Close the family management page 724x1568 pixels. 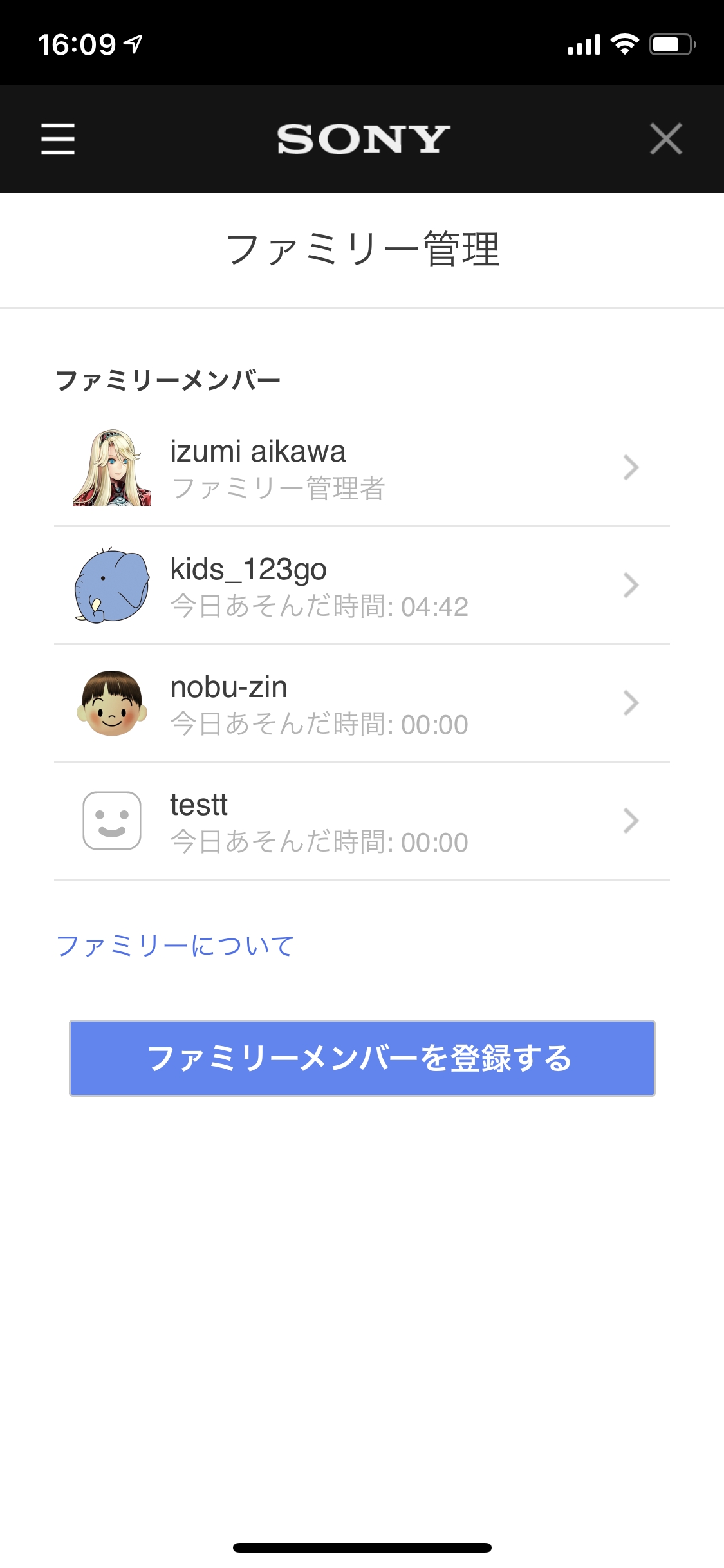tap(665, 139)
